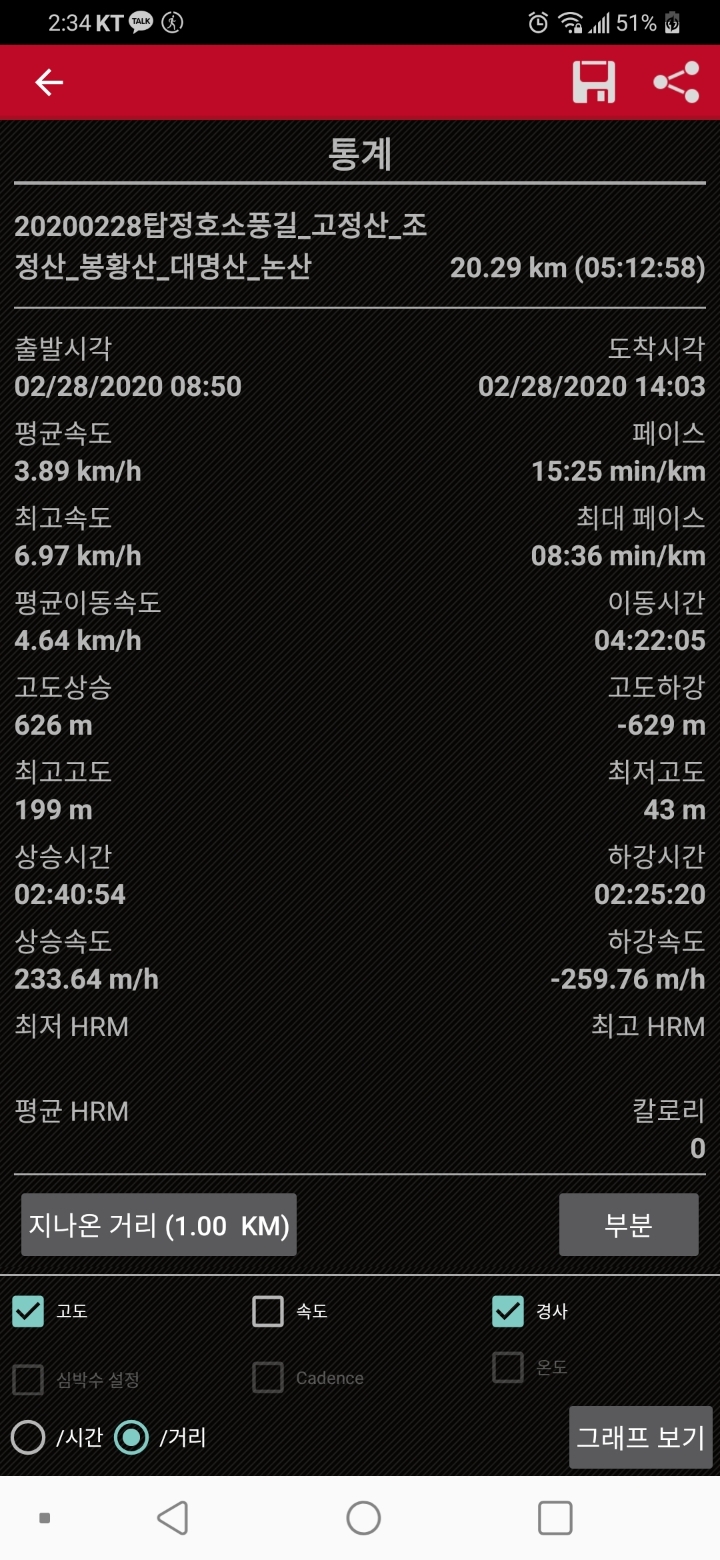Uncheck the 경사 checkbox
Image resolution: width=720 pixels, height=1560 pixels.
point(508,1311)
